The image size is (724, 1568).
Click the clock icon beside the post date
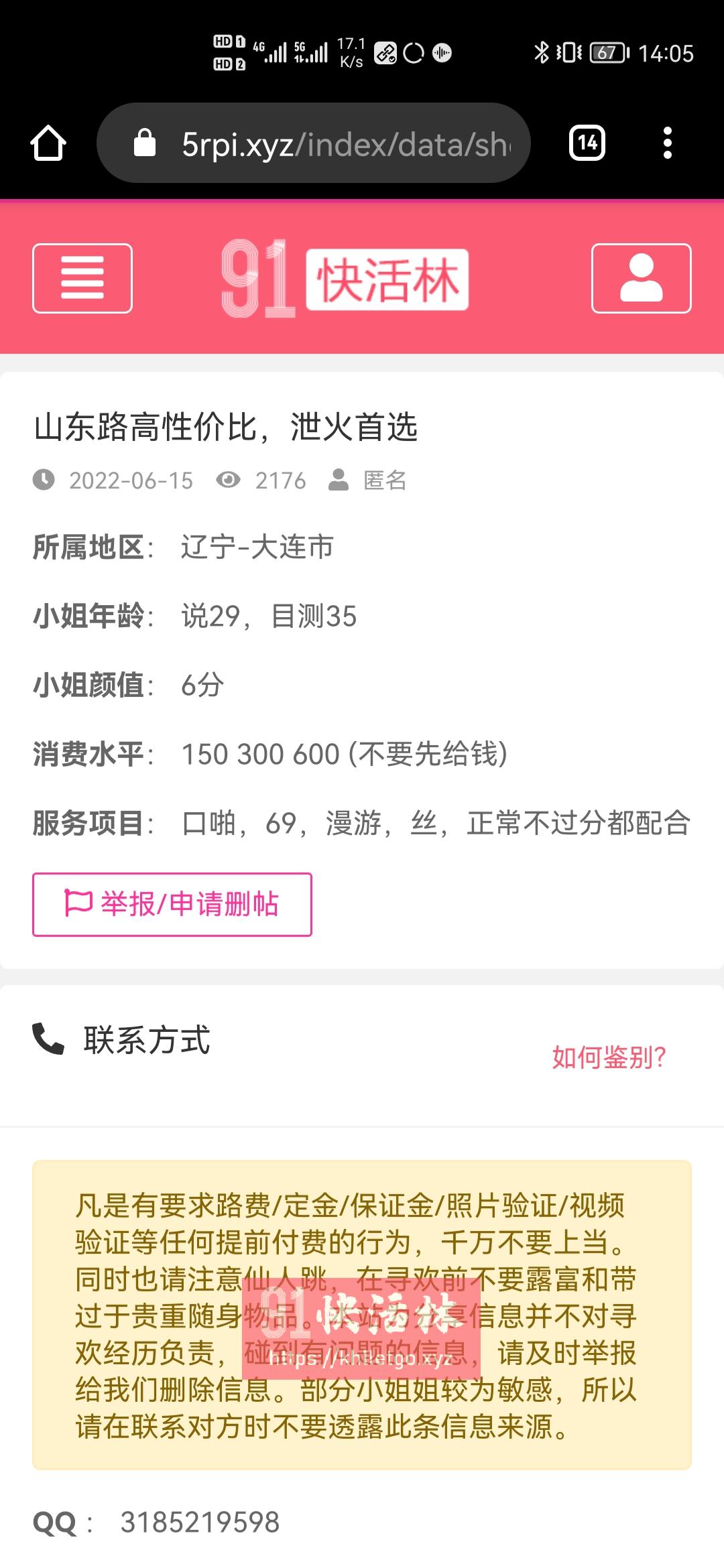[45, 480]
